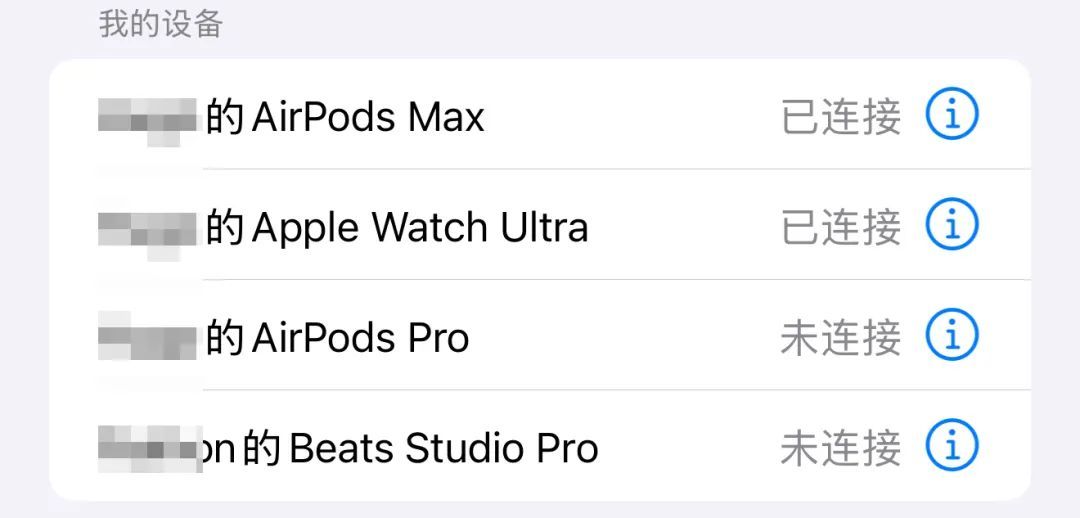View AirPods Pro info details
The width and height of the screenshot is (1080, 518).
[951, 335]
